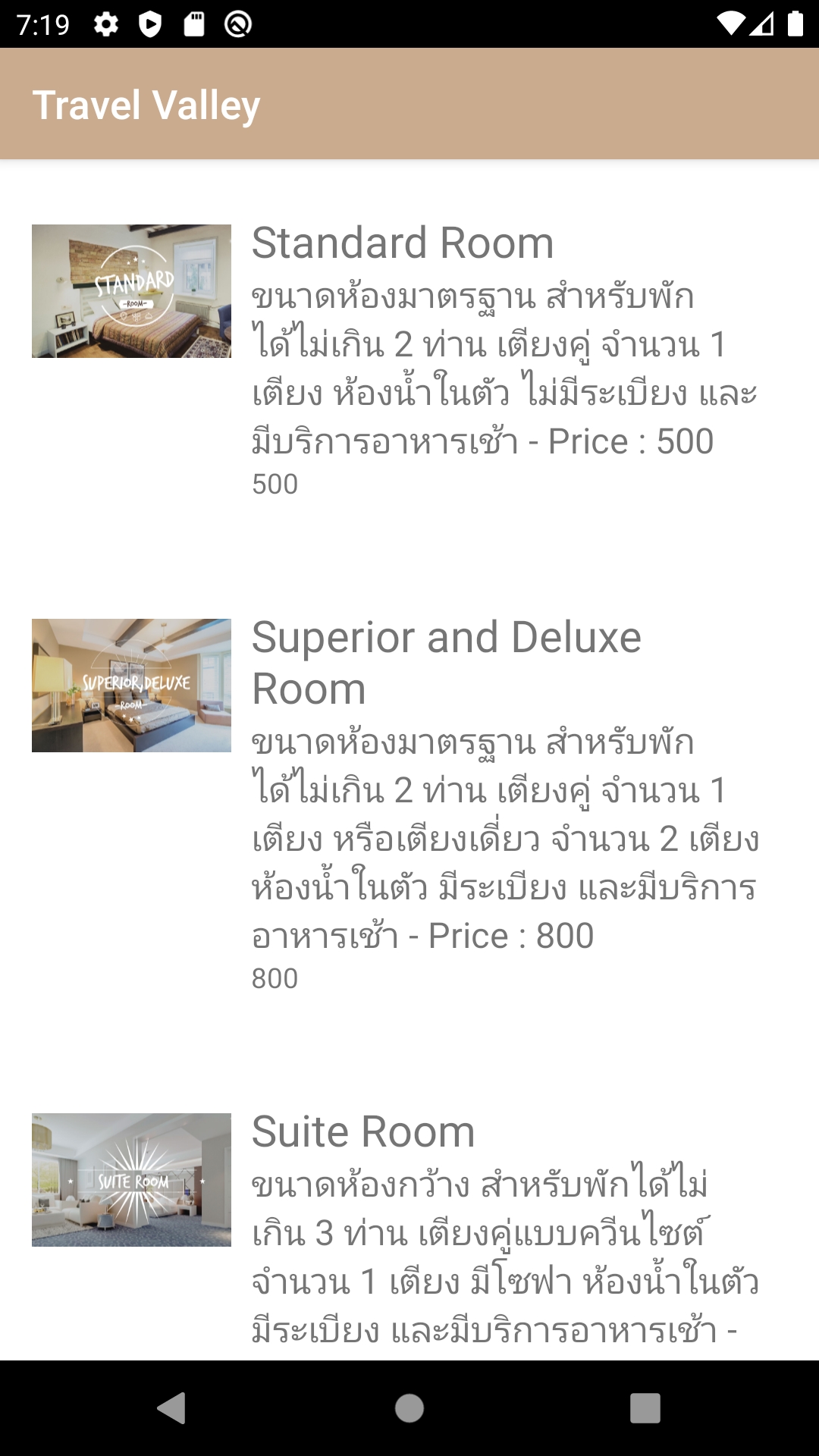
Task: Tap the Standard Room price text 500
Action: 275,485
